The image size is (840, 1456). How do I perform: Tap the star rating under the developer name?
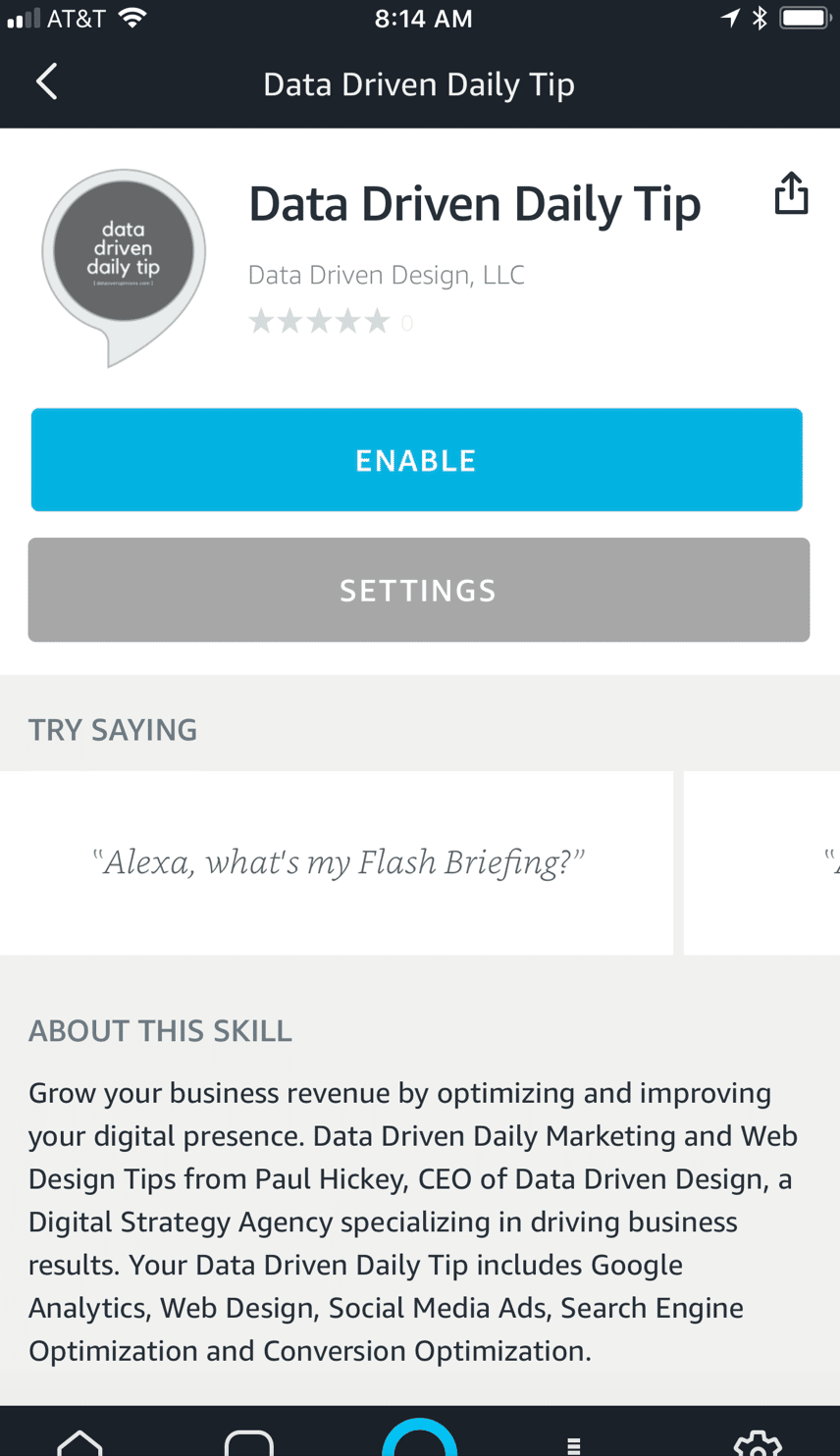(x=320, y=322)
